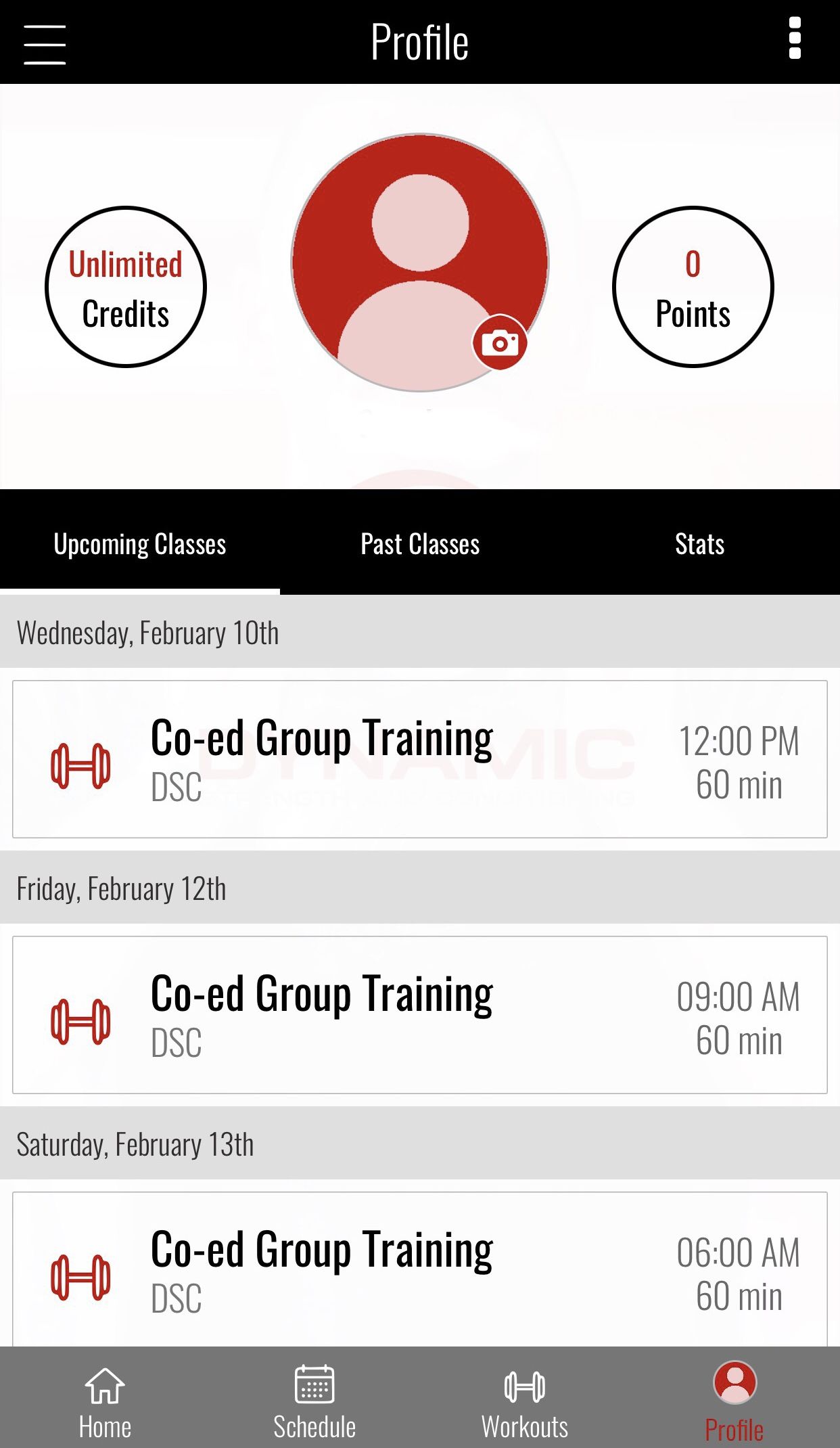Select the Upcoming Classes tab
Viewport: 840px width, 1448px height.
point(140,543)
